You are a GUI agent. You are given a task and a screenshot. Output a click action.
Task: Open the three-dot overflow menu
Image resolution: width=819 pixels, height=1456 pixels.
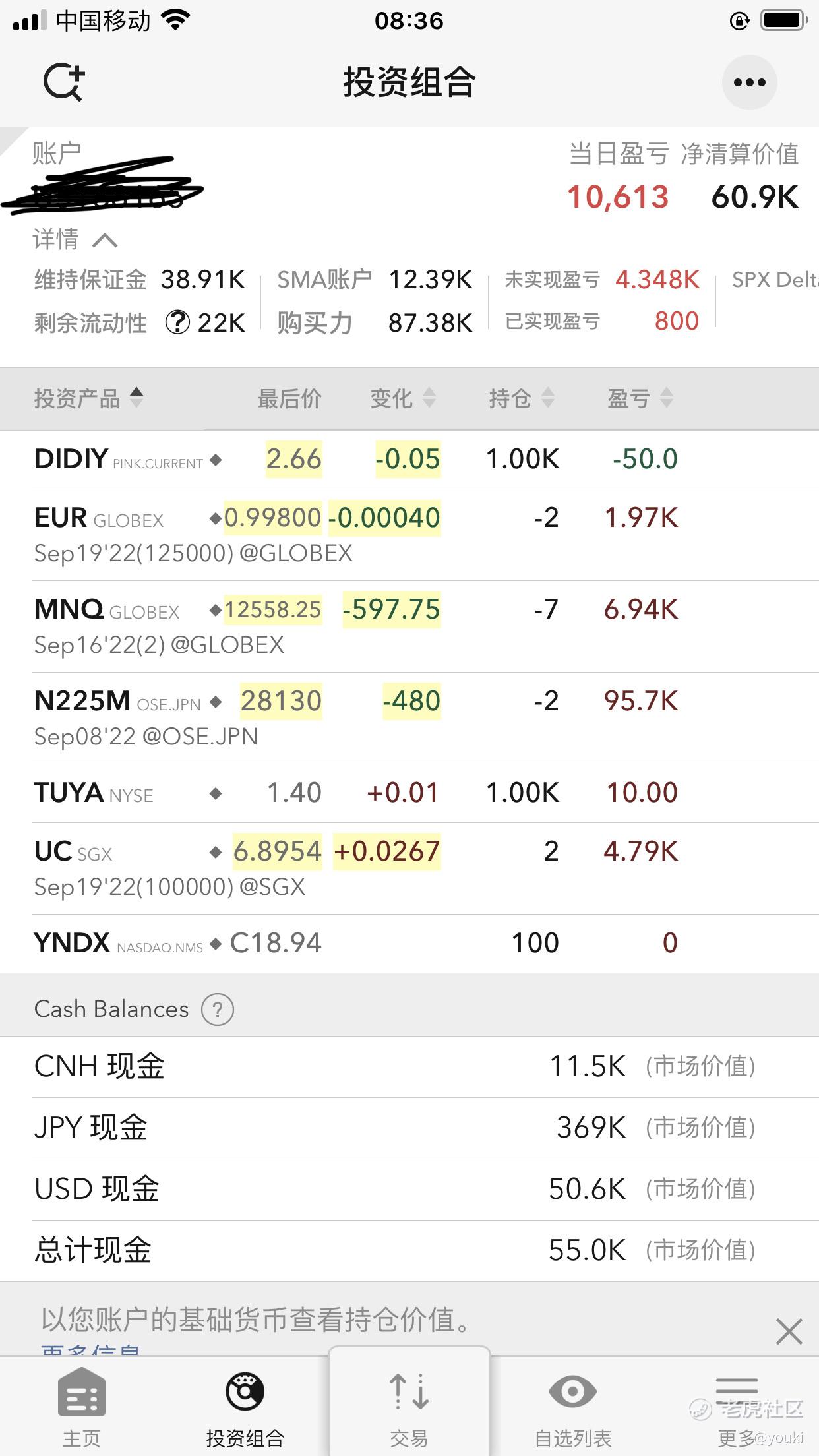click(750, 82)
